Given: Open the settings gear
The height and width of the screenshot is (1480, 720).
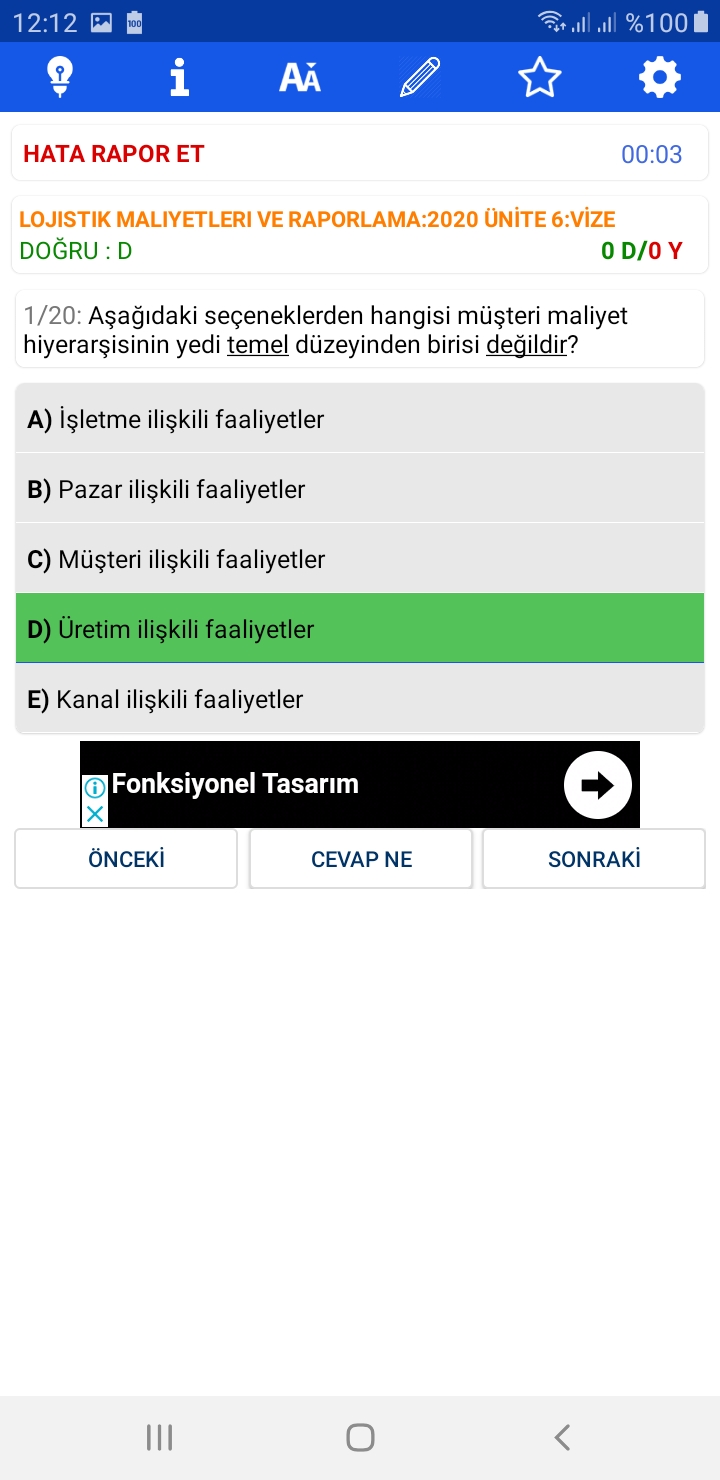Looking at the screenshot, I should pyautogui.click(x=660, y=77).
